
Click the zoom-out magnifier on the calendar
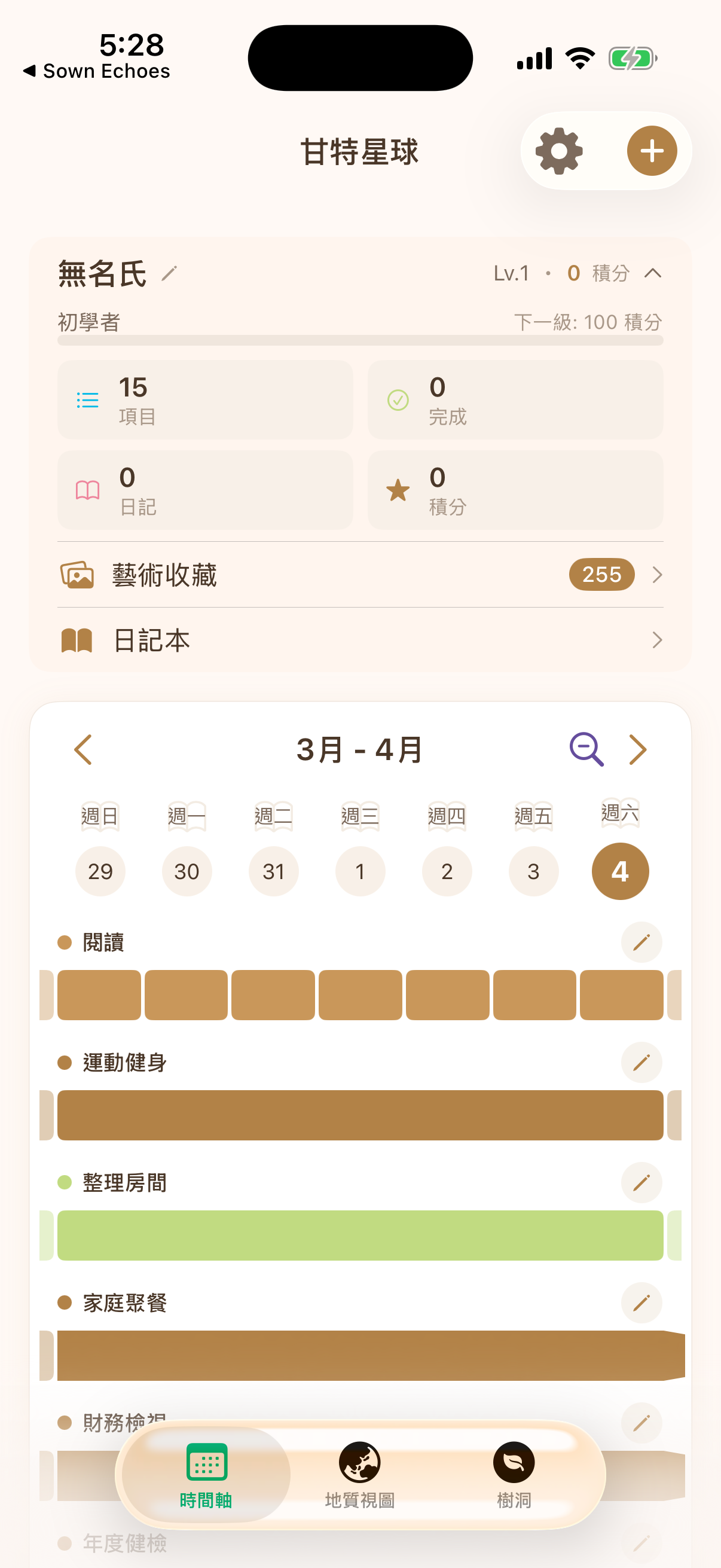coord(586,749)
